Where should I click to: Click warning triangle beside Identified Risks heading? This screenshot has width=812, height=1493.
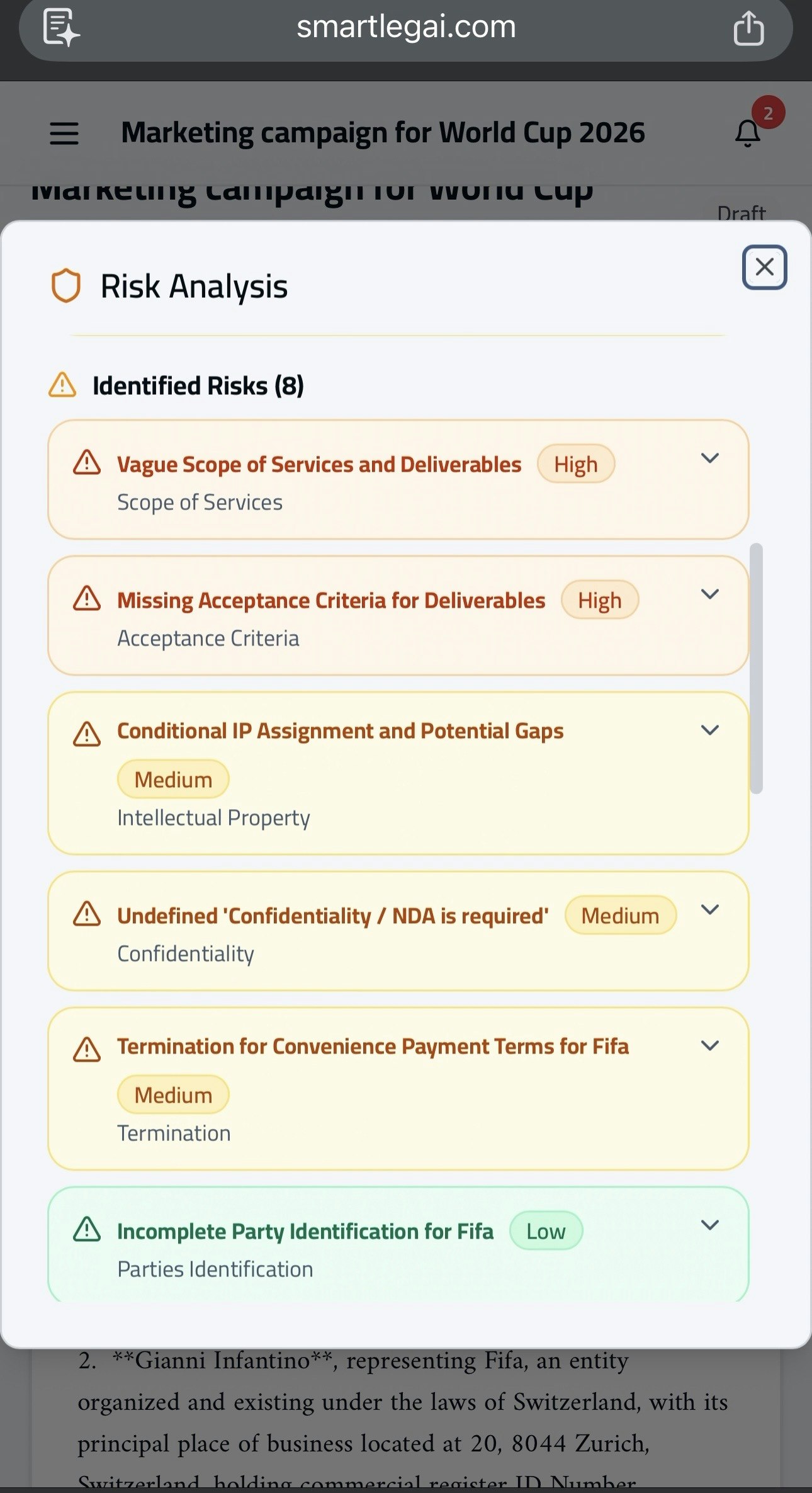tap(62, 385)
